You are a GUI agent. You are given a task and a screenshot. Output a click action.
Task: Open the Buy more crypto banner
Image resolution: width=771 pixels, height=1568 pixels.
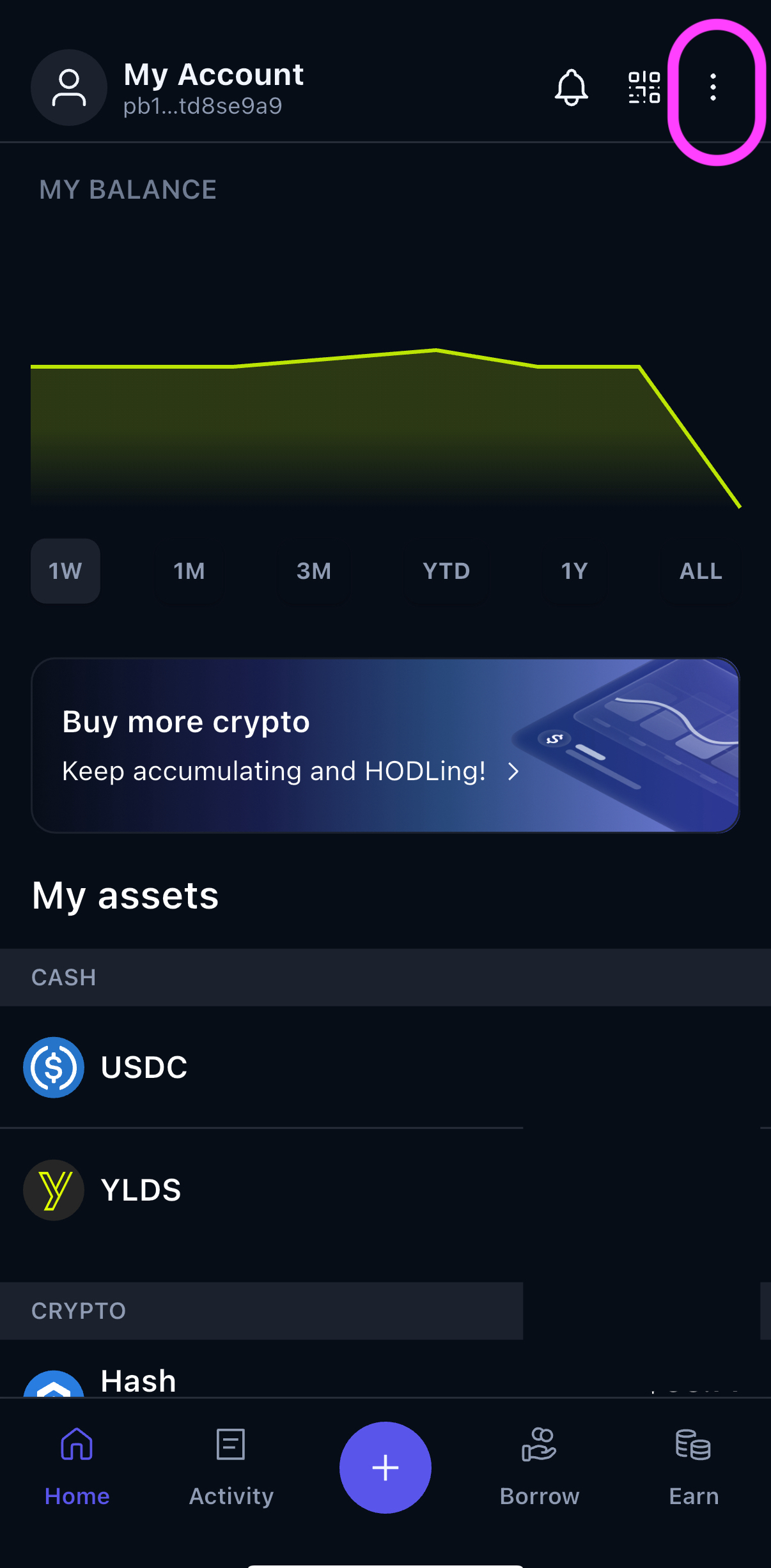tap(385, 745)
